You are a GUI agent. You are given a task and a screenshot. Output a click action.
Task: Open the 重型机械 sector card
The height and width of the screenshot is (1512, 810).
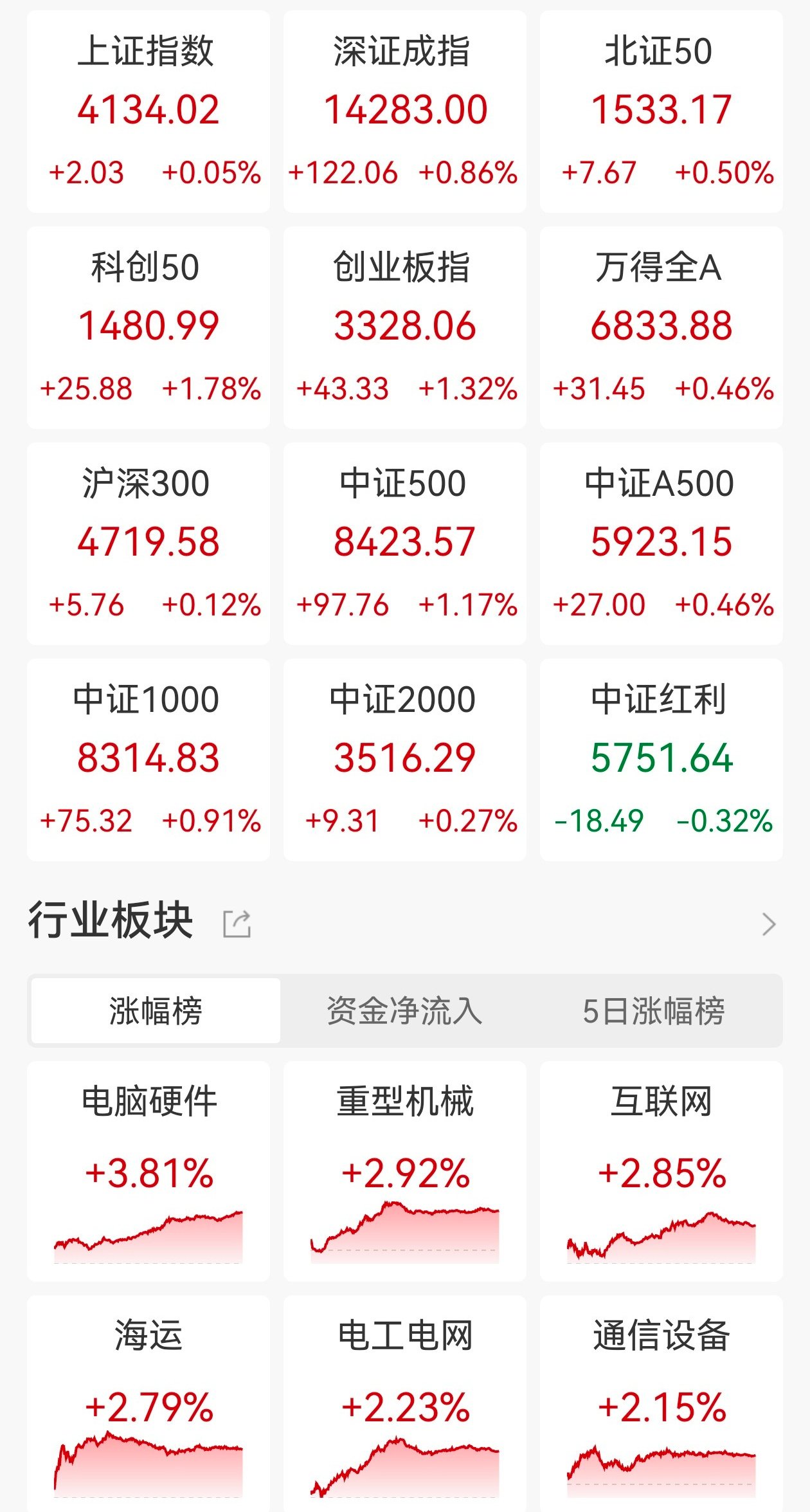coord(404,1170)
